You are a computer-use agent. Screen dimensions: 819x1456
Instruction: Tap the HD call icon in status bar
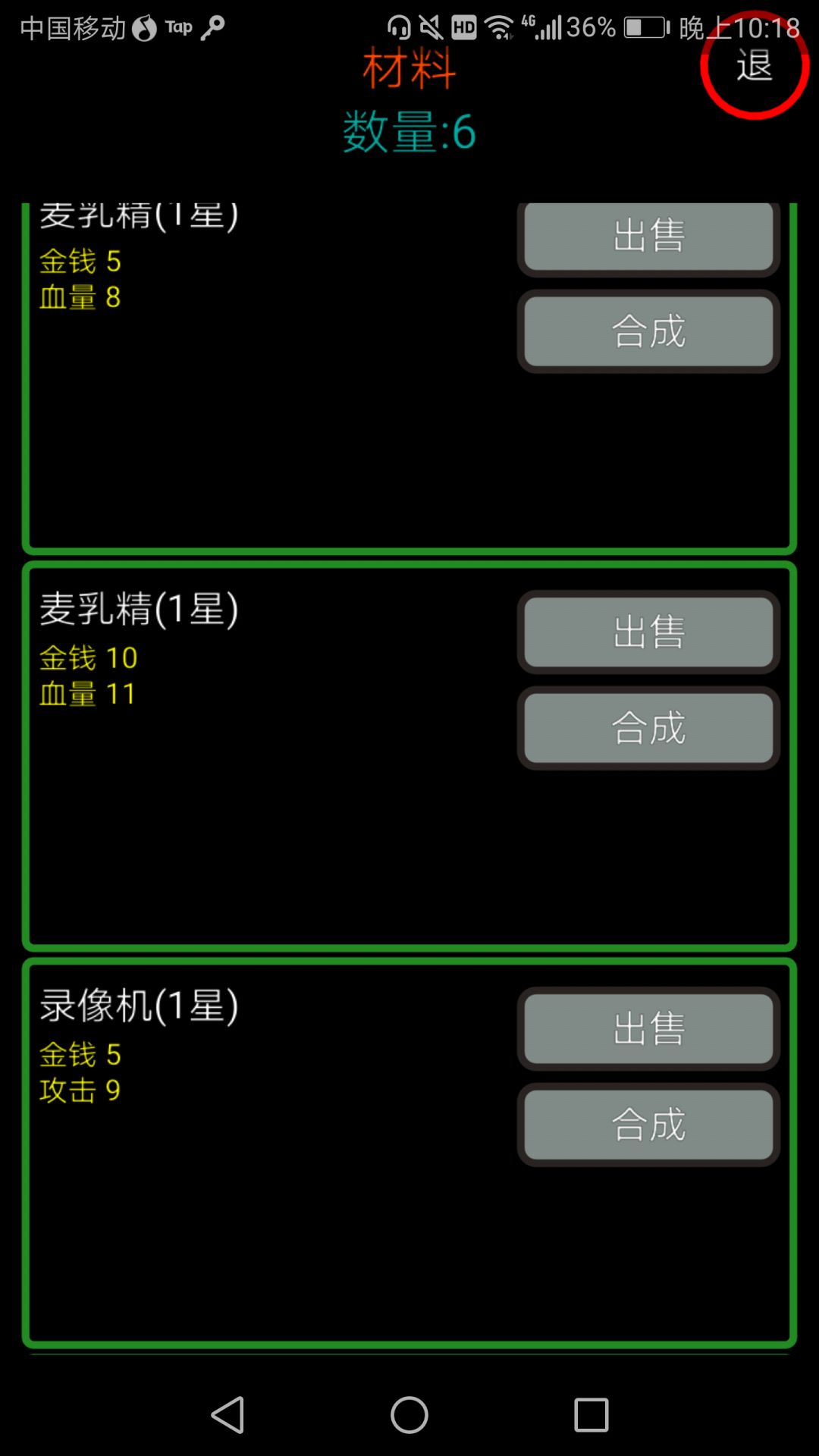(x=463, y=27)
